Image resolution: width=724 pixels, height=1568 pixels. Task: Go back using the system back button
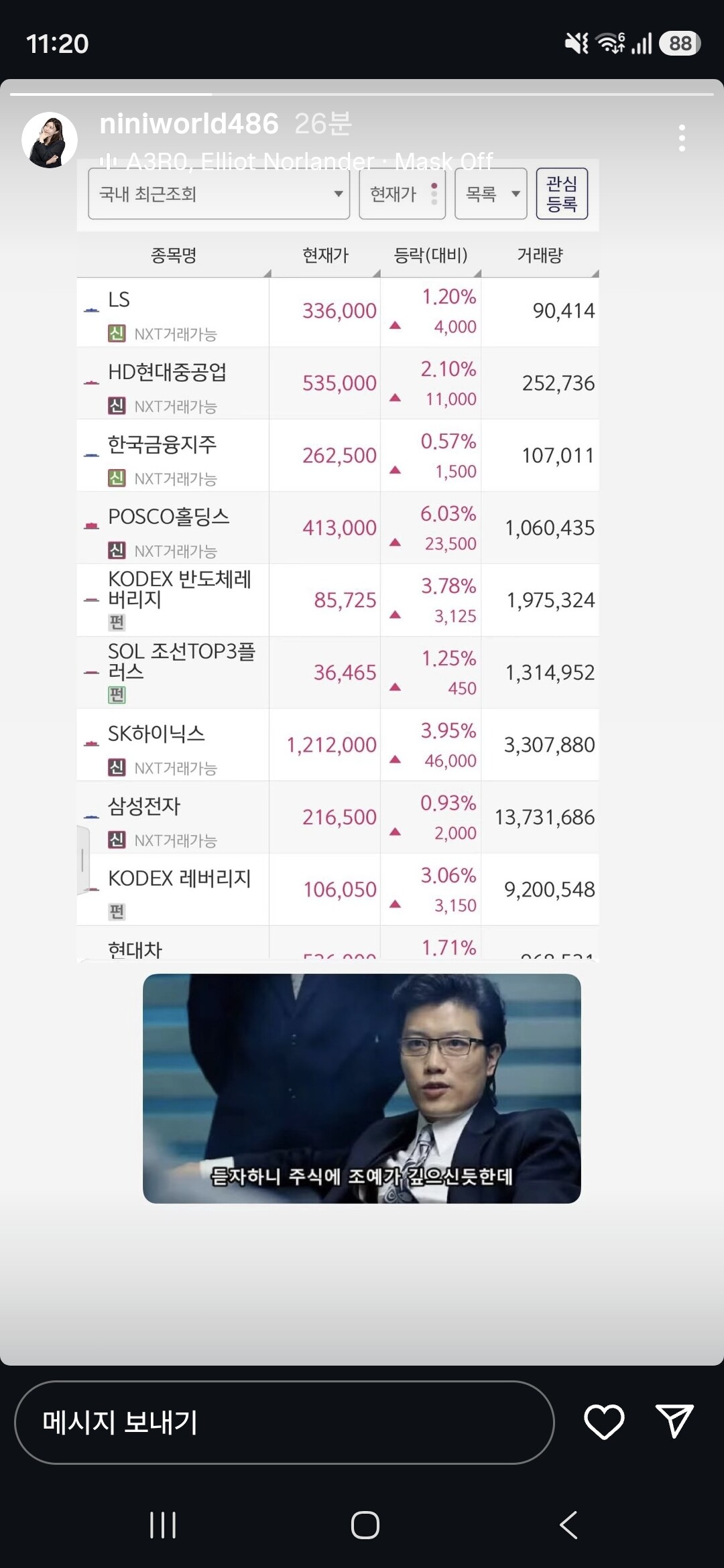568,1524
